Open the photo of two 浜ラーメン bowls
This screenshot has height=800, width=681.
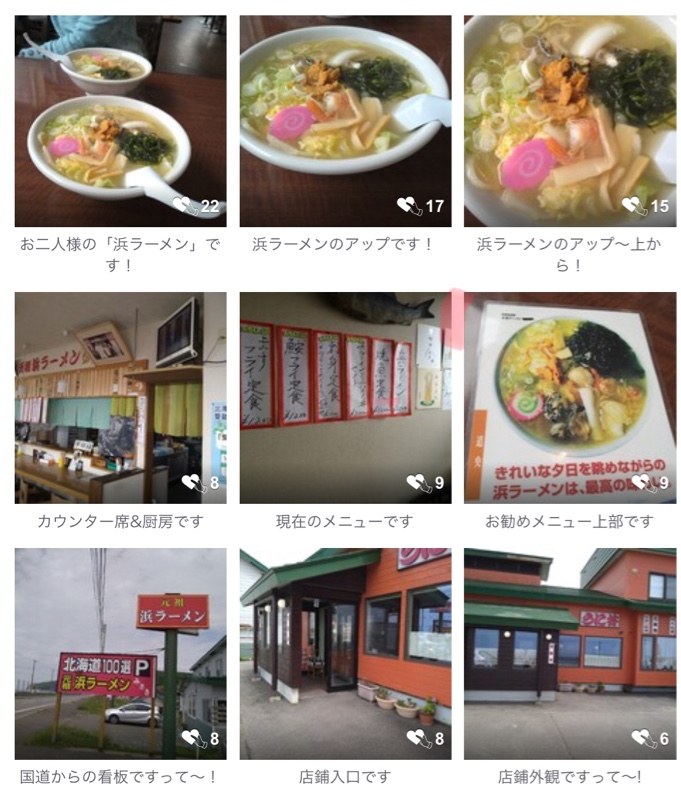(120, 120)
